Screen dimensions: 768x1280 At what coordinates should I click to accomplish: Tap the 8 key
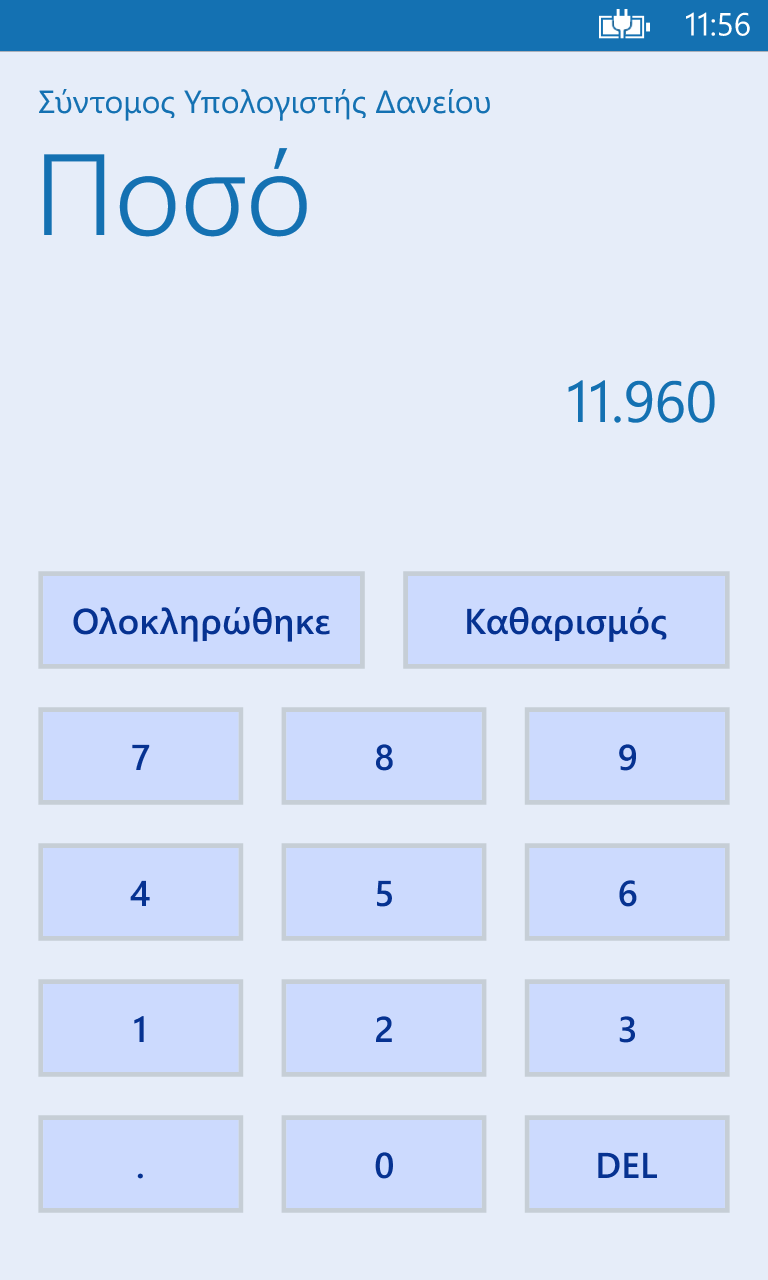click(384, 756)
